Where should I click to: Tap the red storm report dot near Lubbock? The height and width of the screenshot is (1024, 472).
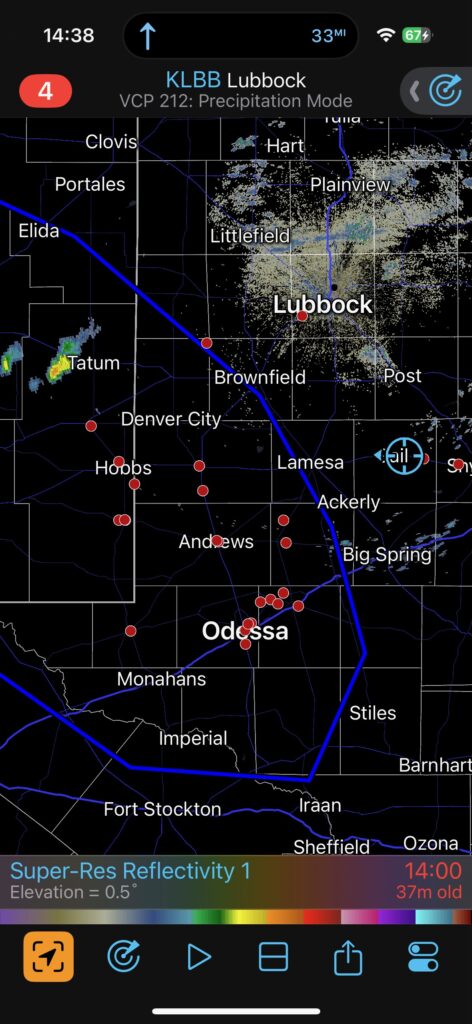(x=302, y=316)
